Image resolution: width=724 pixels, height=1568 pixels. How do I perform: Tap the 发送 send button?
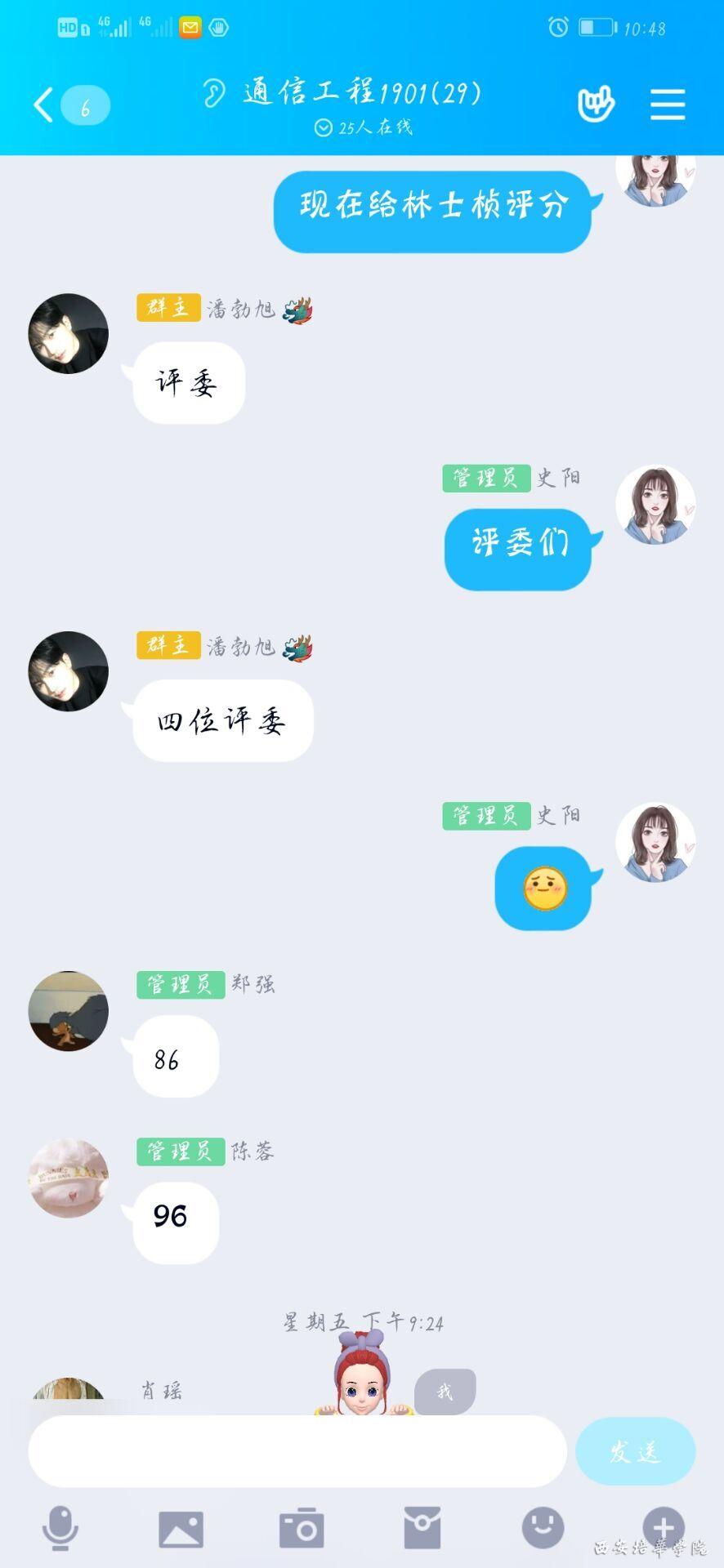coord(635,1451)
